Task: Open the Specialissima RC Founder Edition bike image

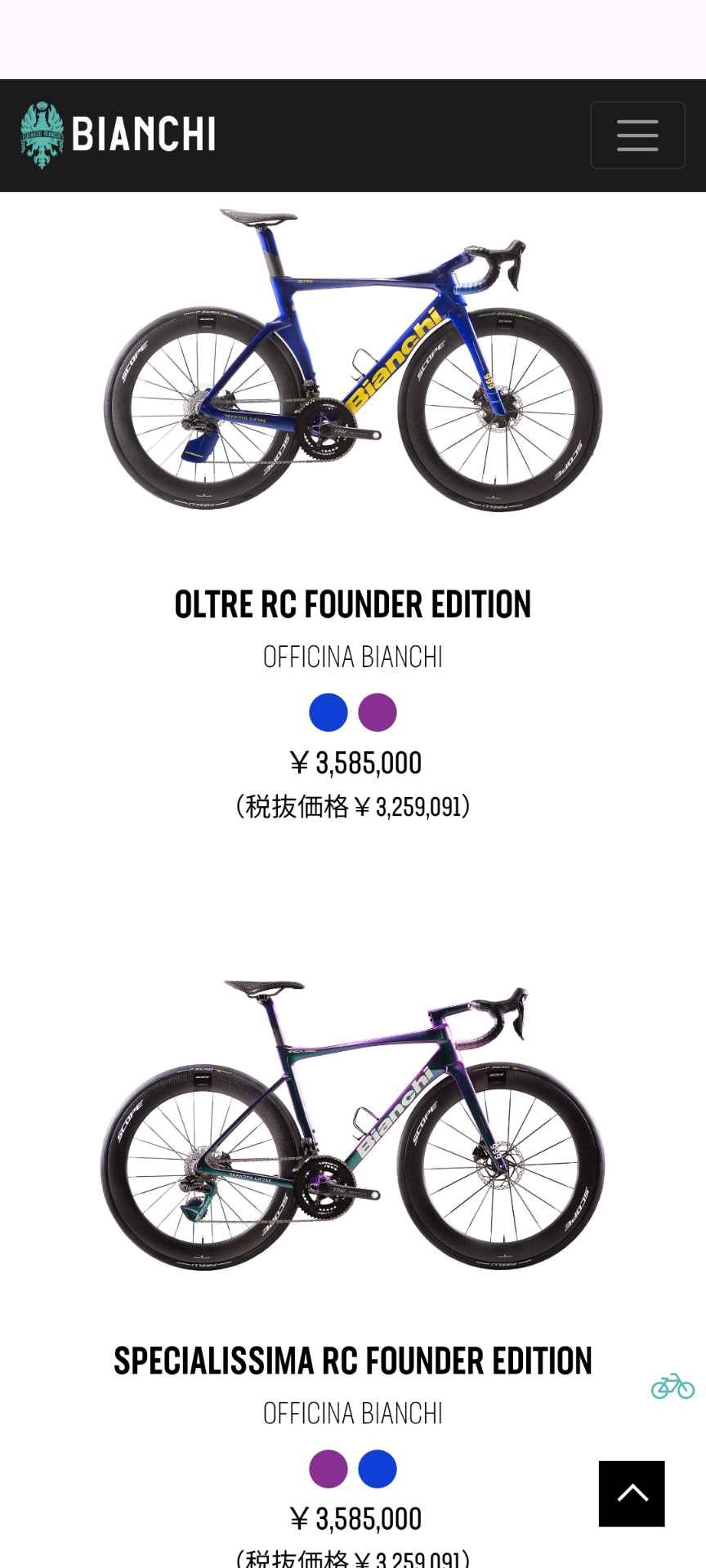Action: pyautogui.click(x=353, y=1127)
